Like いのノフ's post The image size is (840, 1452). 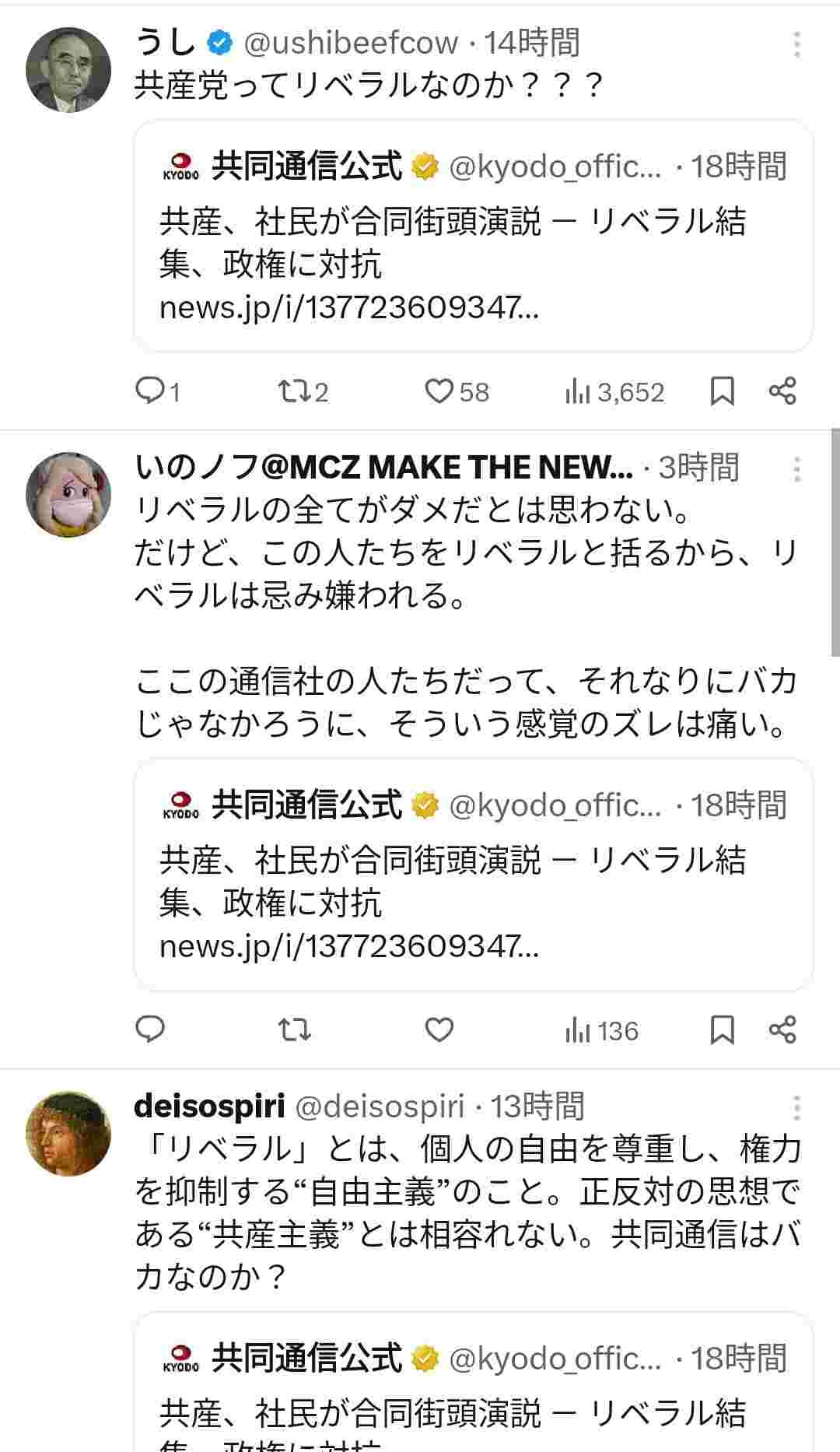point(439,1029)
